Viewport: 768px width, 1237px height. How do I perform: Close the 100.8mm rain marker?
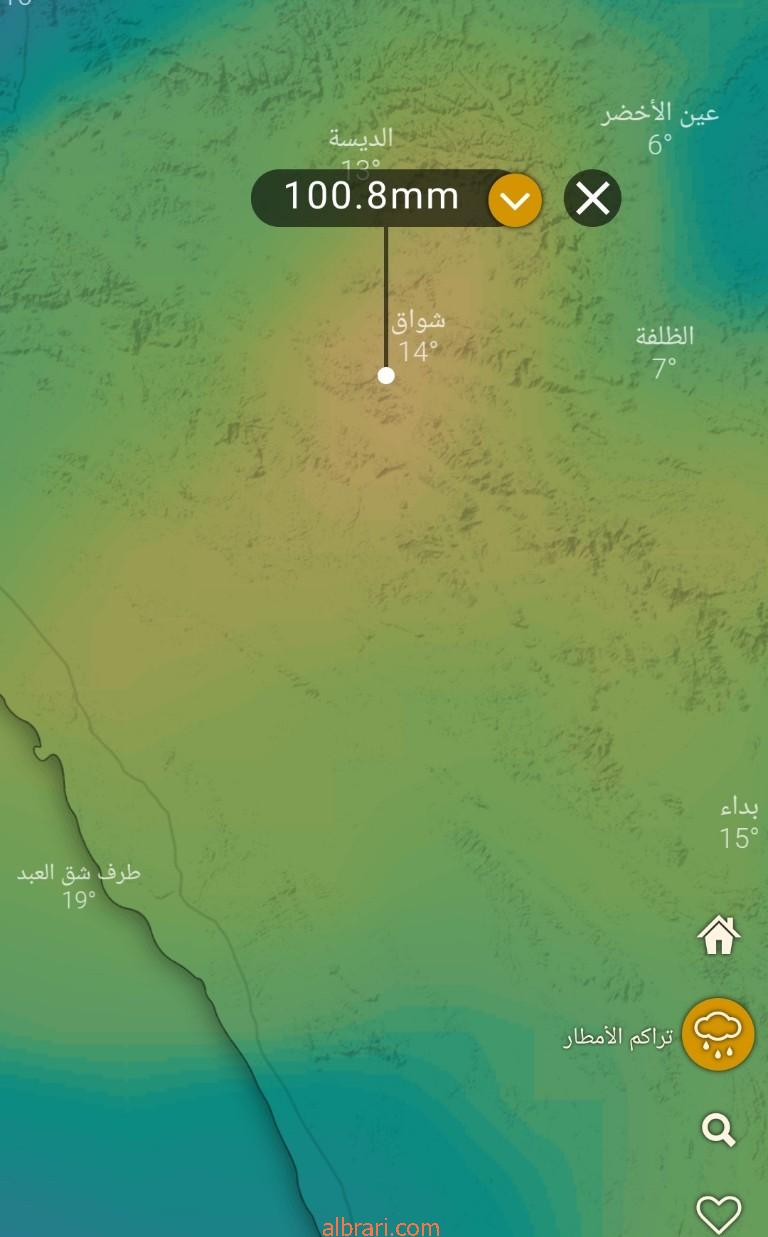click(593, 199)
